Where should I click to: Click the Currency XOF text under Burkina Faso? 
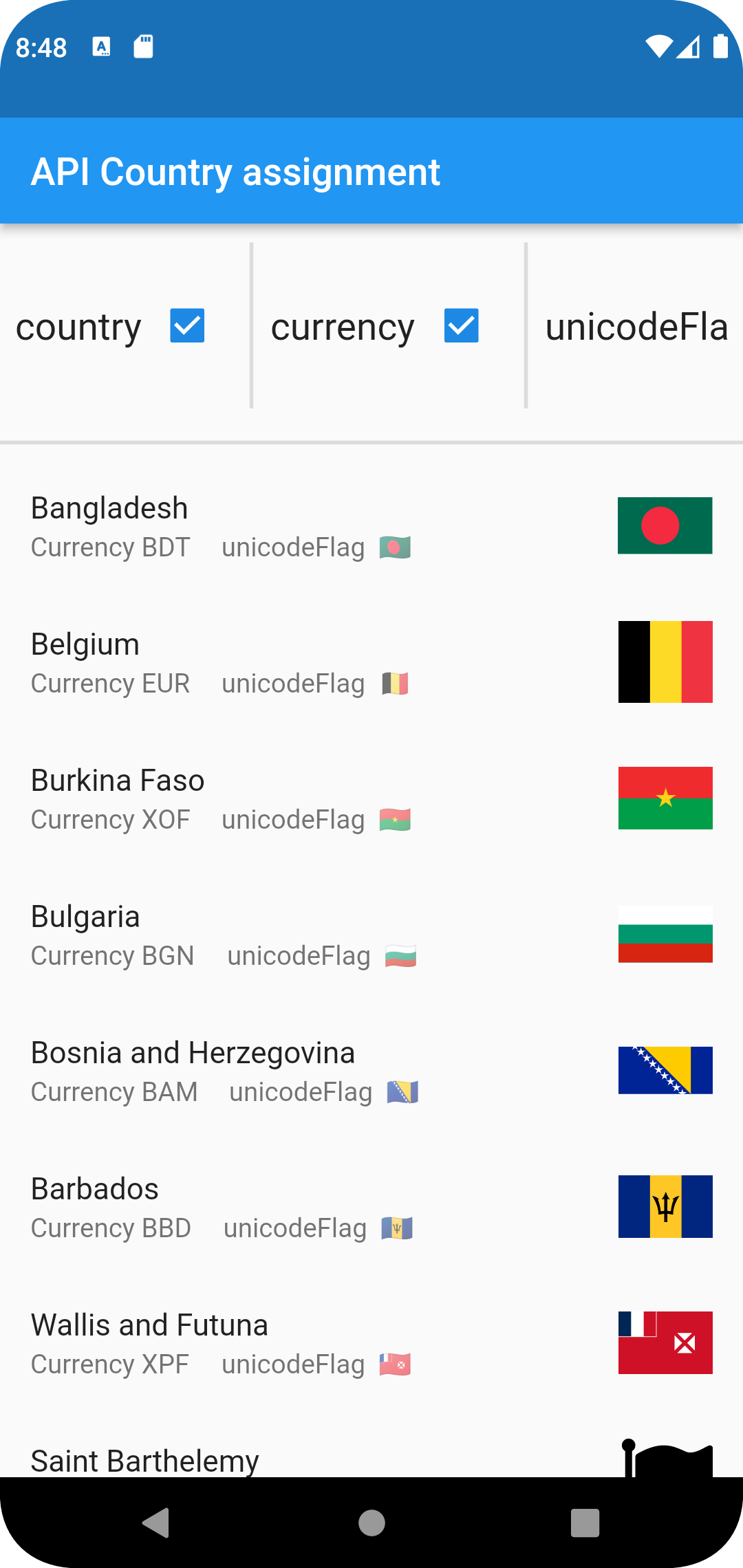(111, 819)
